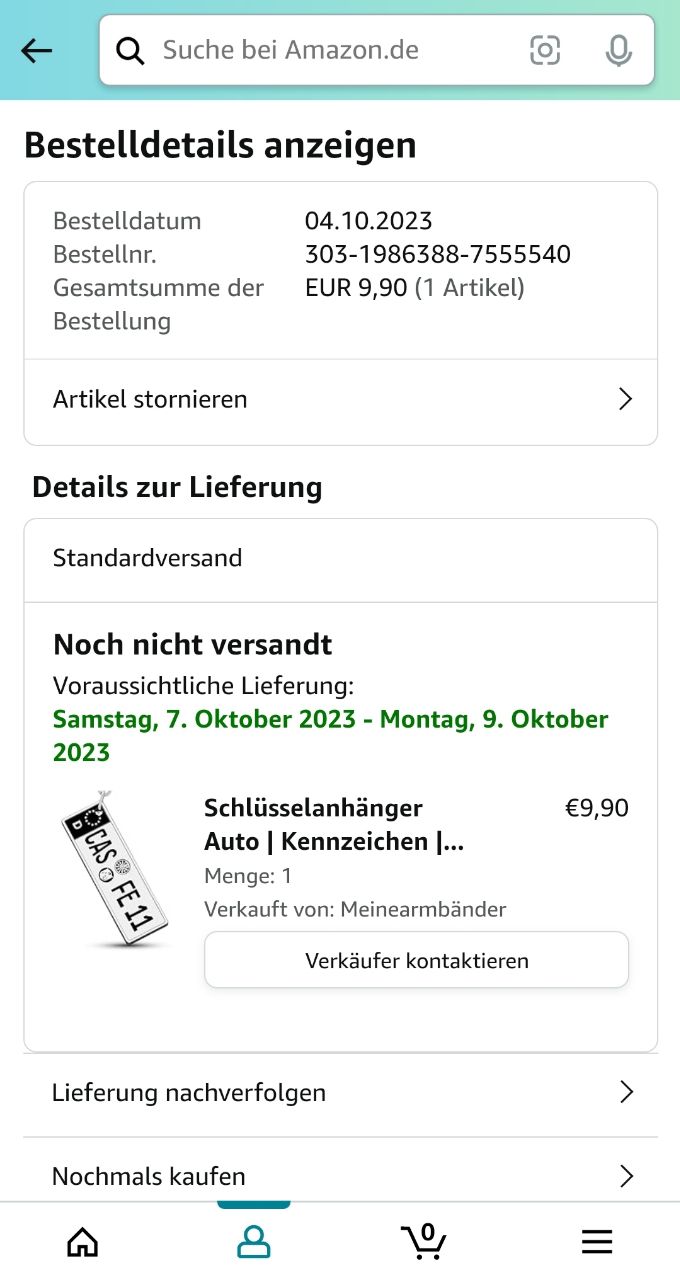
Task: Switch to the Home tab
Action: [83, 1242]
